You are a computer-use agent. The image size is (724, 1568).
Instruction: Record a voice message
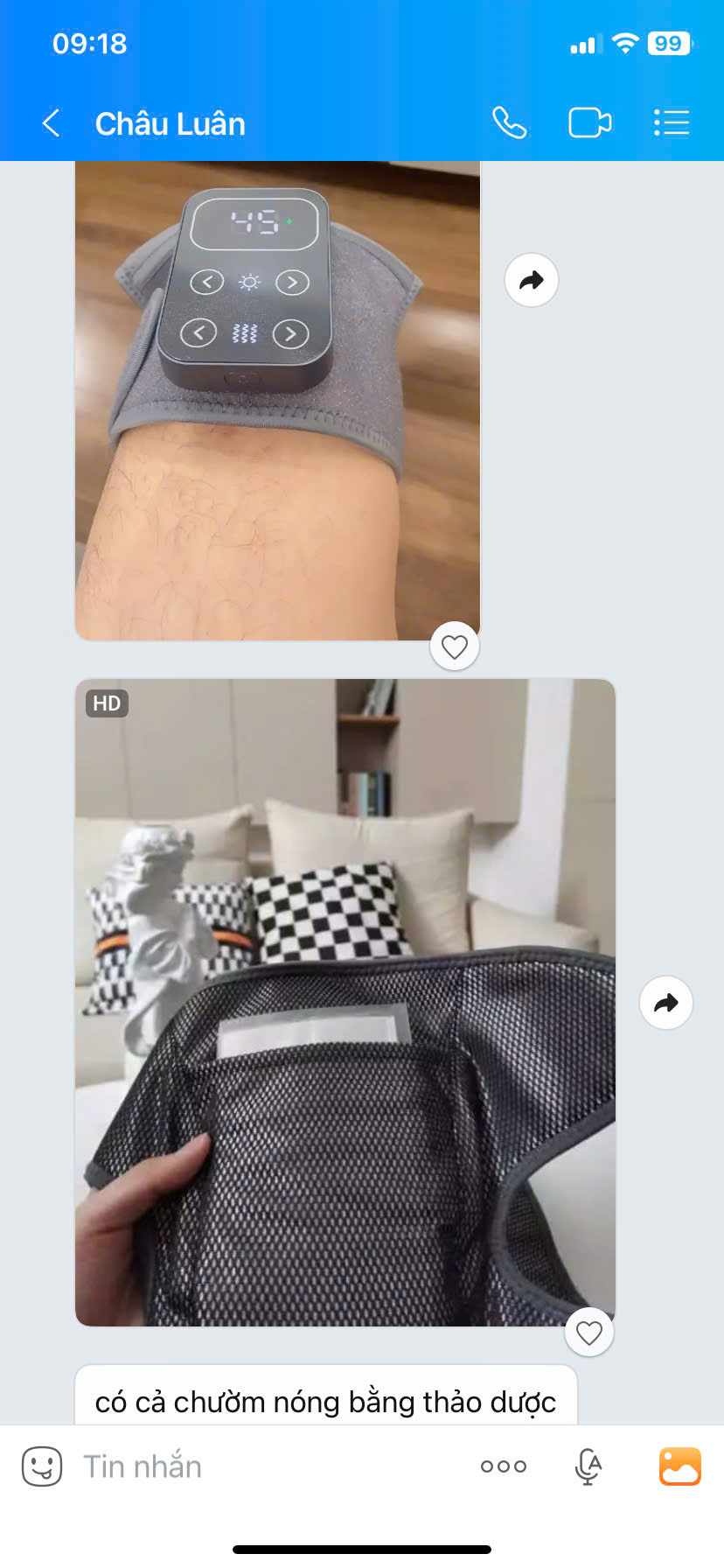588,1466
